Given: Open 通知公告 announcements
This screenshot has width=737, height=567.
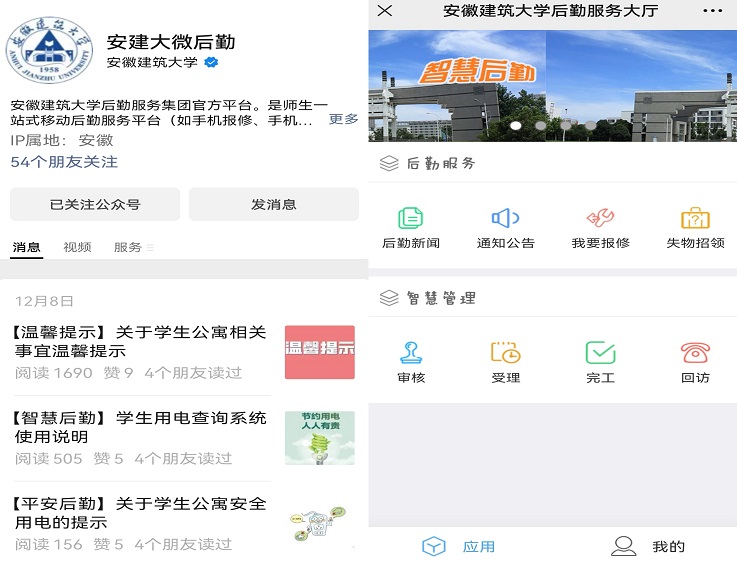Looking at the screenshot, I should [506, 228].
